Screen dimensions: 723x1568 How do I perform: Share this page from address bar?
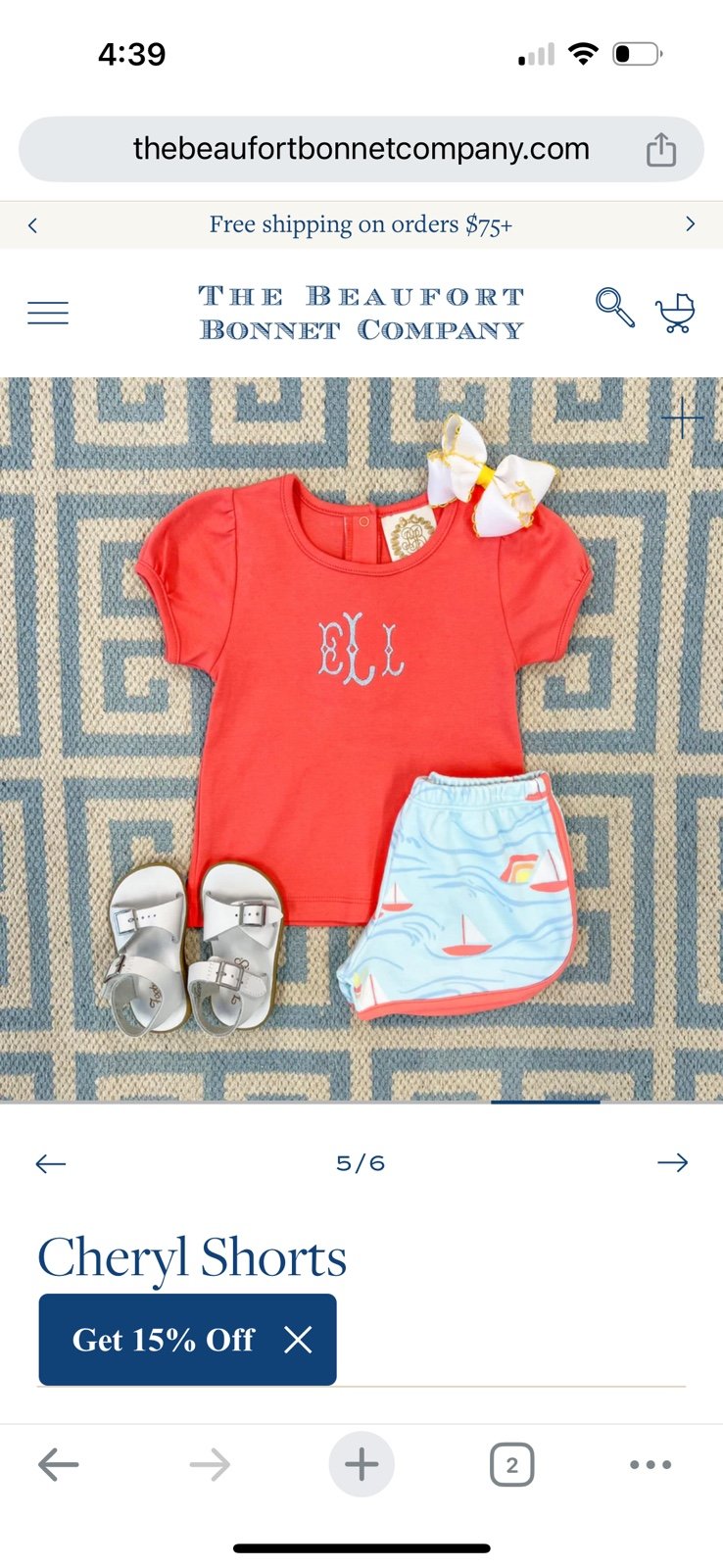(661, 150)
